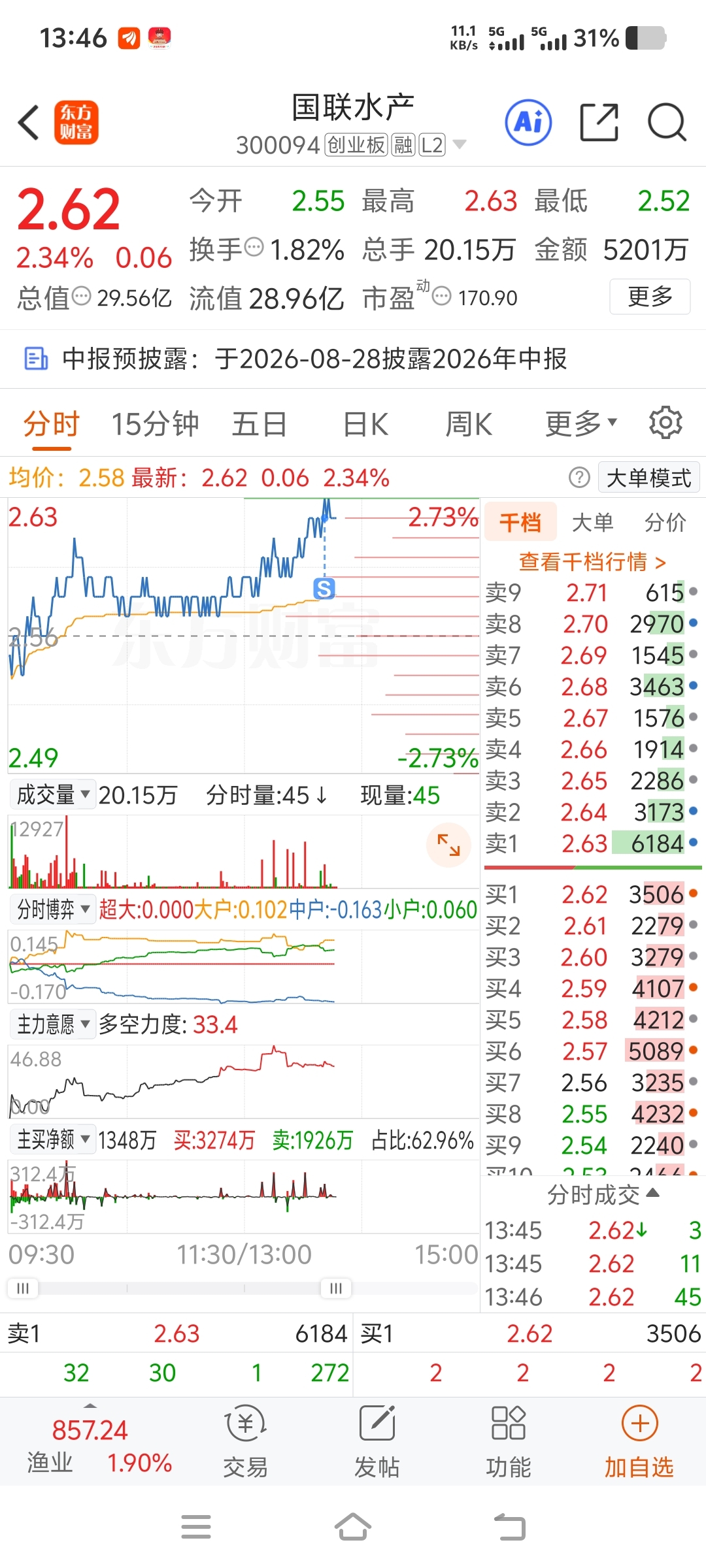Image resolution: width=706 pixels, height=1568 pixels.
Task: Switch to the 分价 tab
Action: coord(665,522)
